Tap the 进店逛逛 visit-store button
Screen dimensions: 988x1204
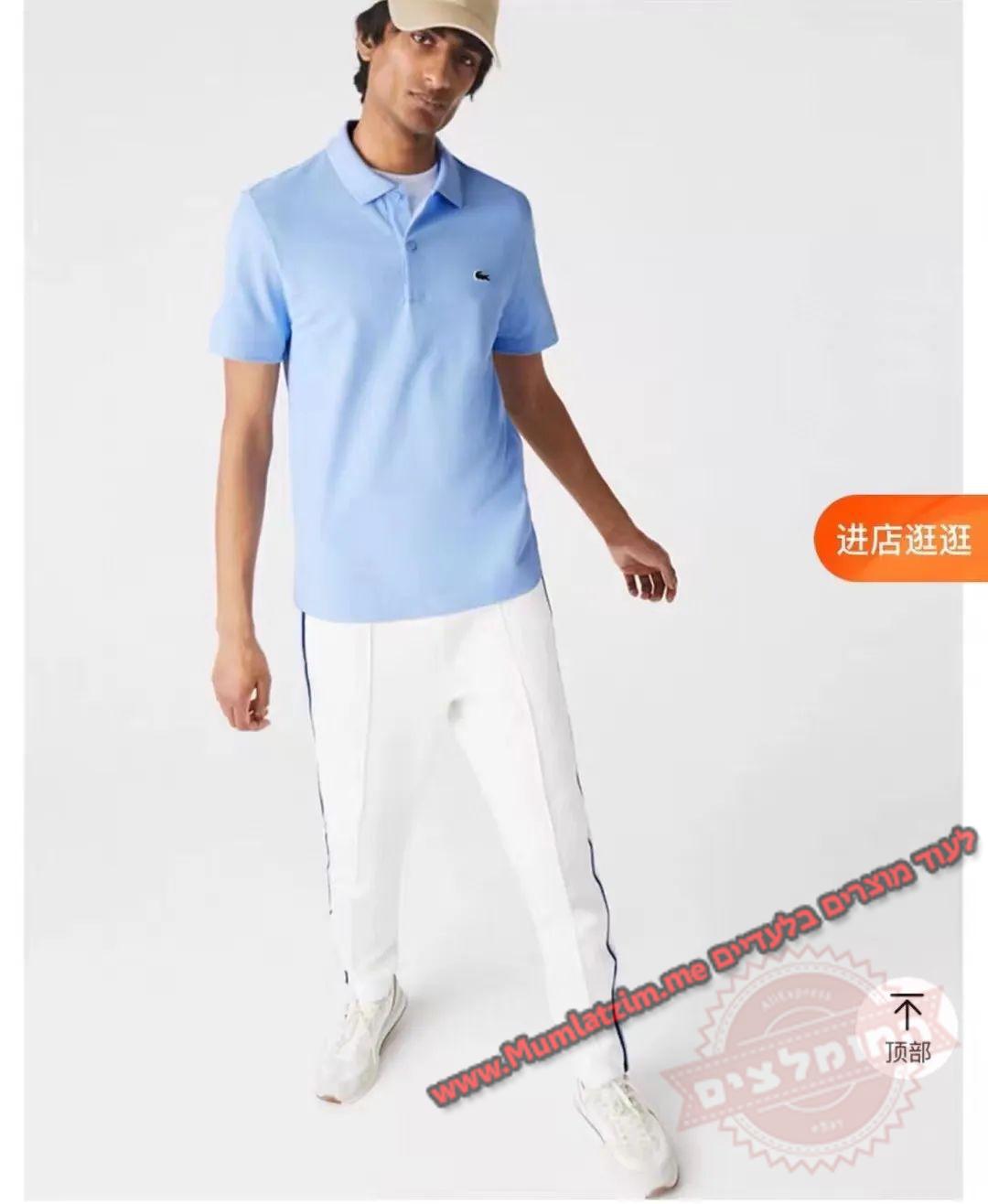(x=903, y=540)
